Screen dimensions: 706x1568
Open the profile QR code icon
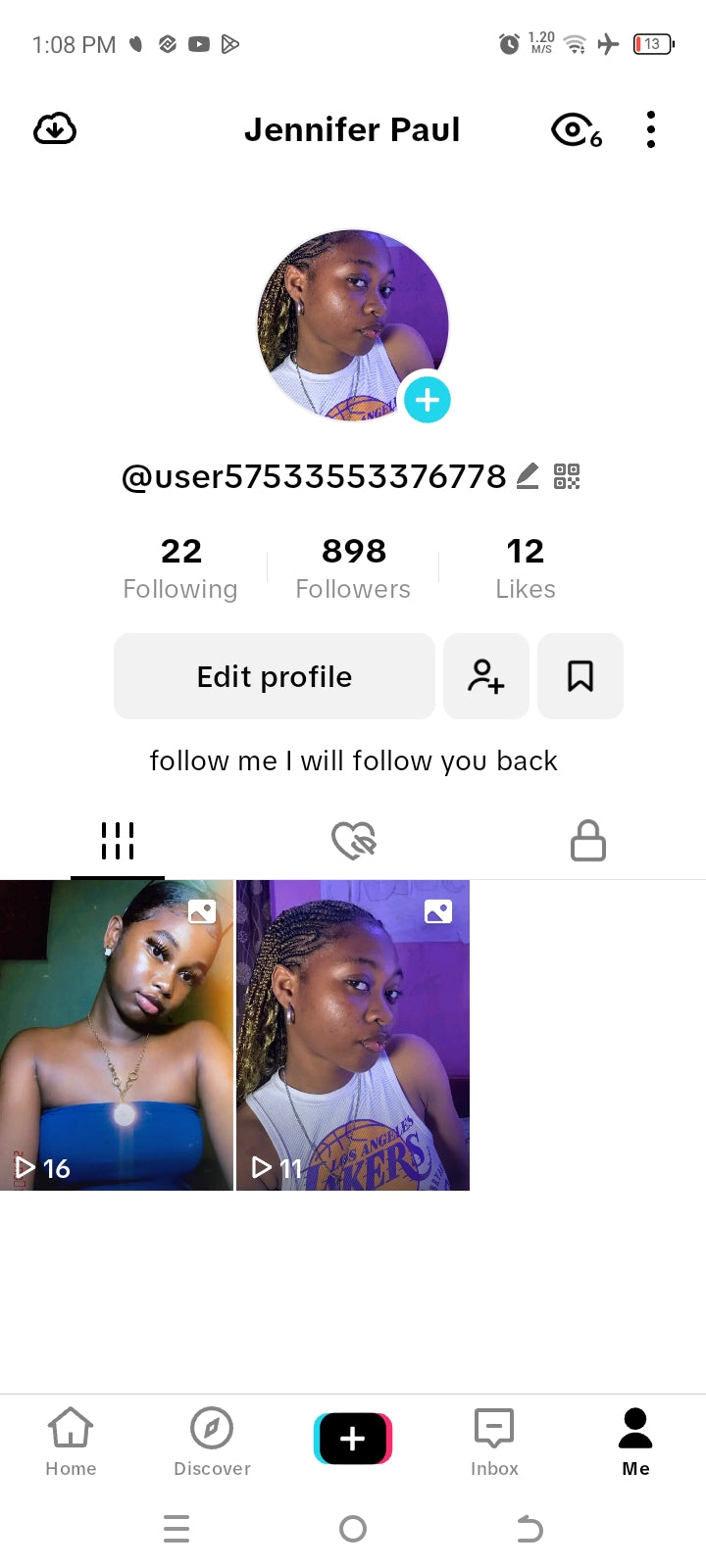[567, 476]
